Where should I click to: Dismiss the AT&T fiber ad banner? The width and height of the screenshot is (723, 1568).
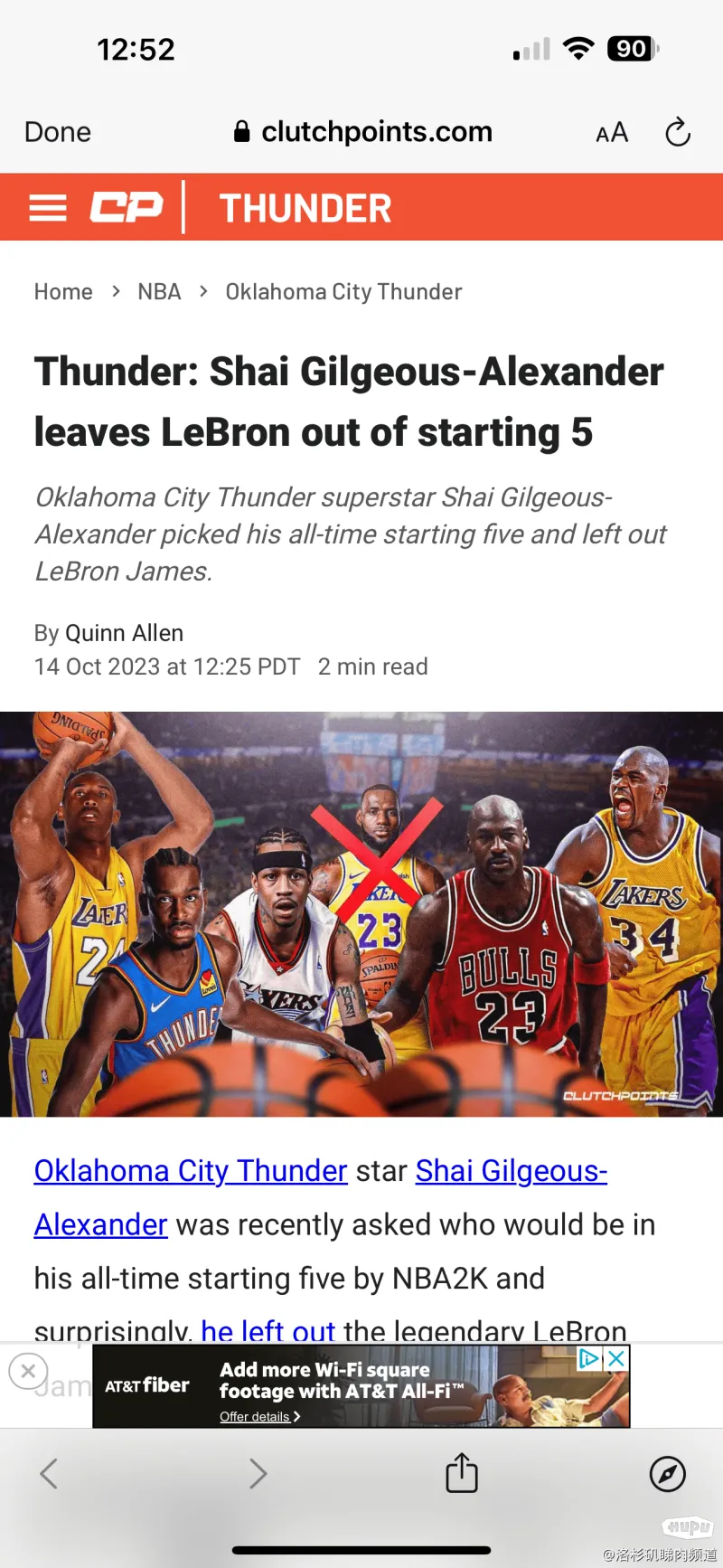click(x=28, y=1371)
